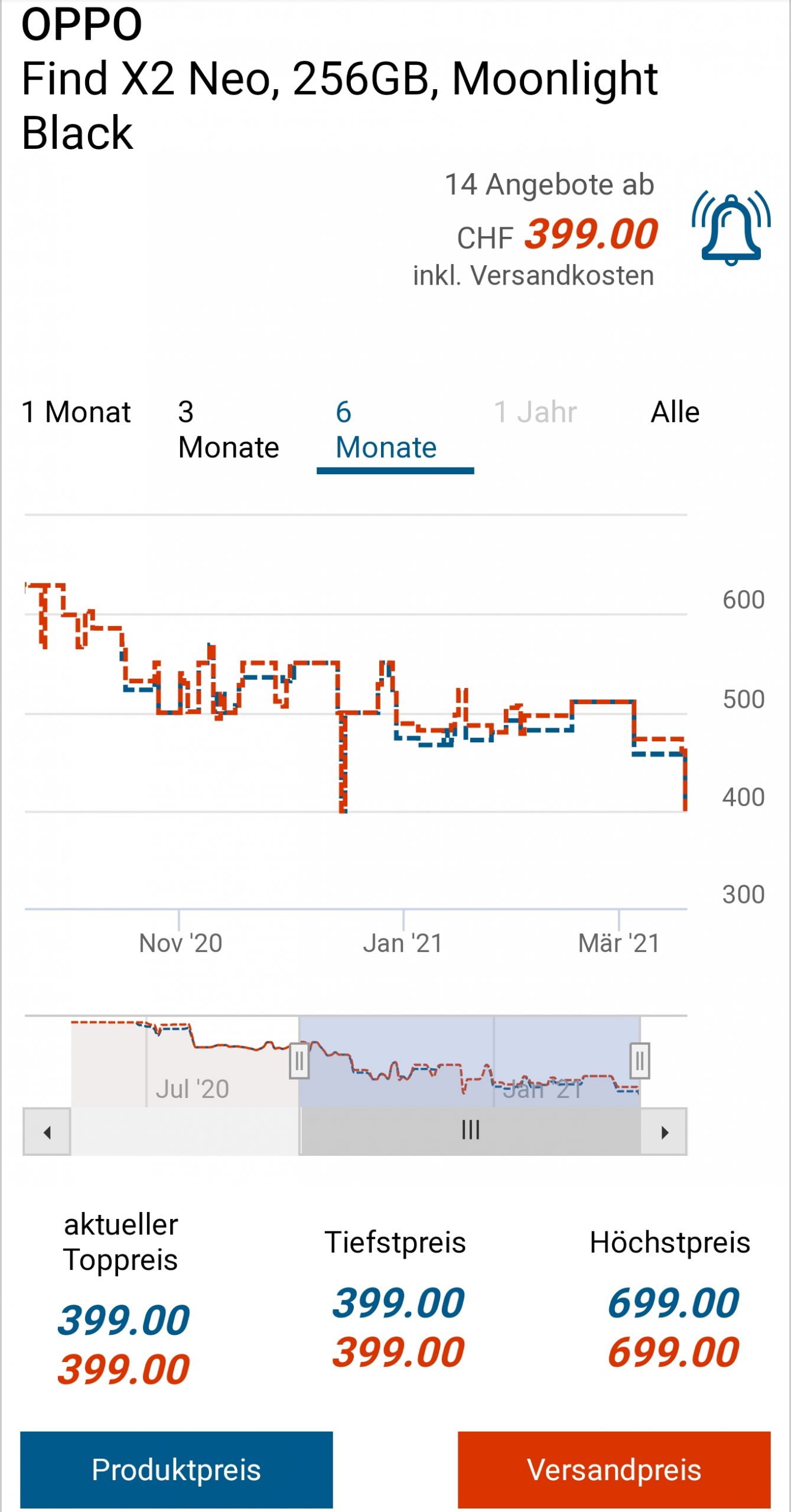Set a price alert with the bell icon
Screen dimensions: 791x1512
(x=731, y=229)
